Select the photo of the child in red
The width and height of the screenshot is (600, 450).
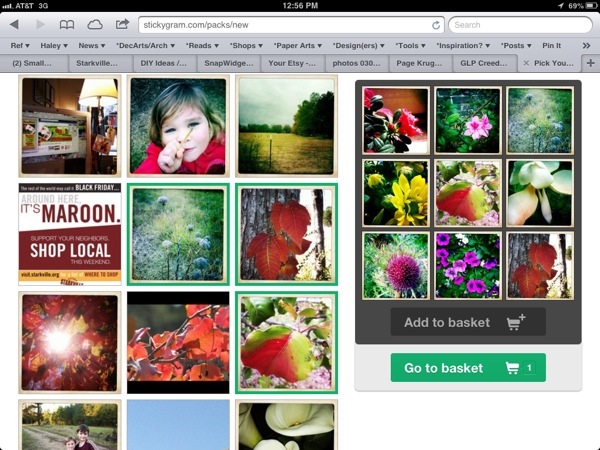[x=178, y=126]
